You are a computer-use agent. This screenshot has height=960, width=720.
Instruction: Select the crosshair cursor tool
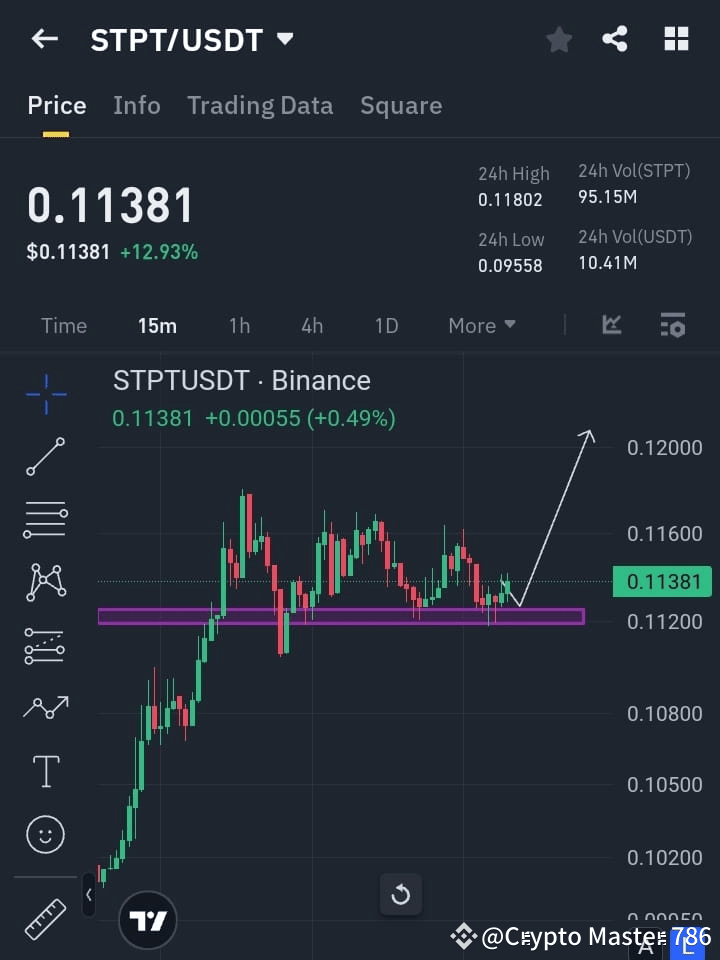pyautogui.click(x=45, y=395)
